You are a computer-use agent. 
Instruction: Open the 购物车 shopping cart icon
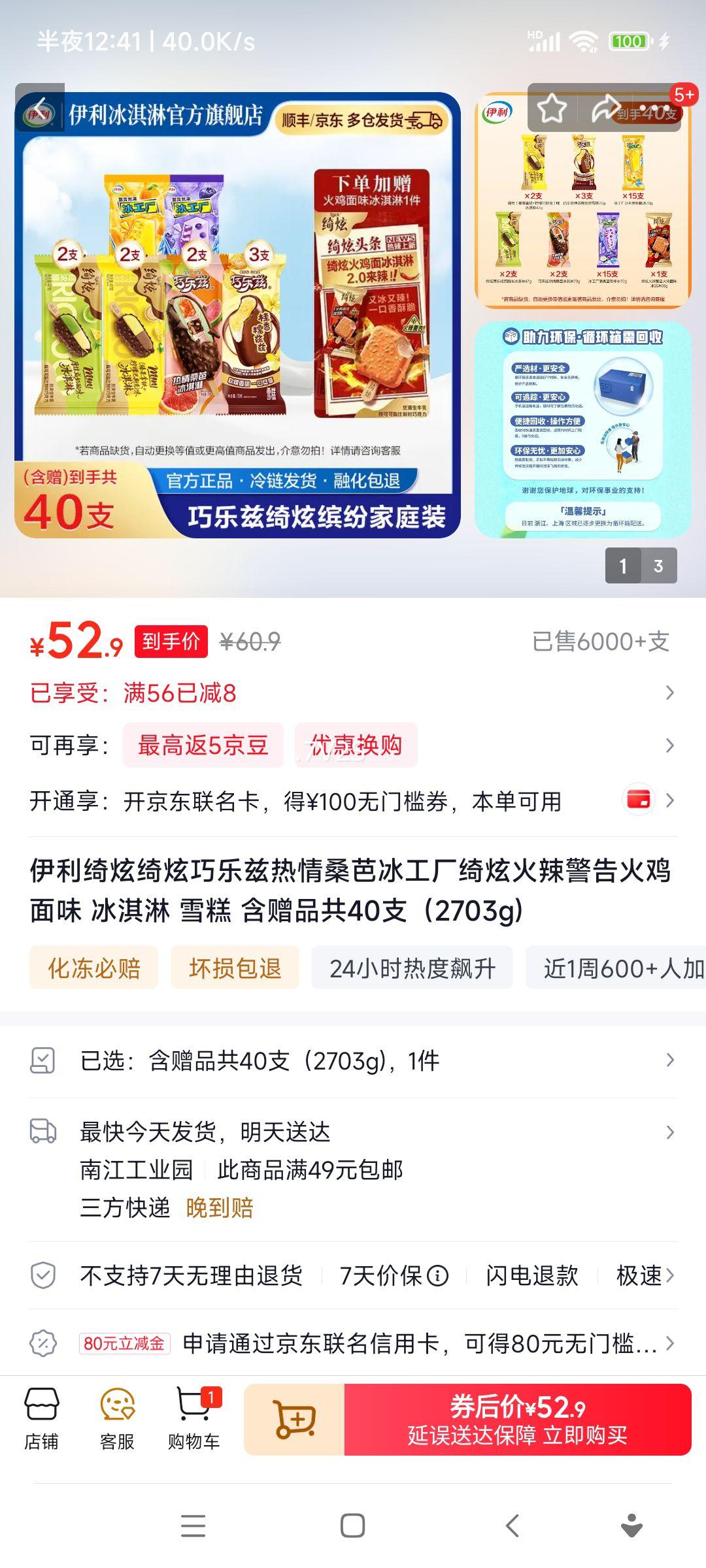pos(193,1418)
